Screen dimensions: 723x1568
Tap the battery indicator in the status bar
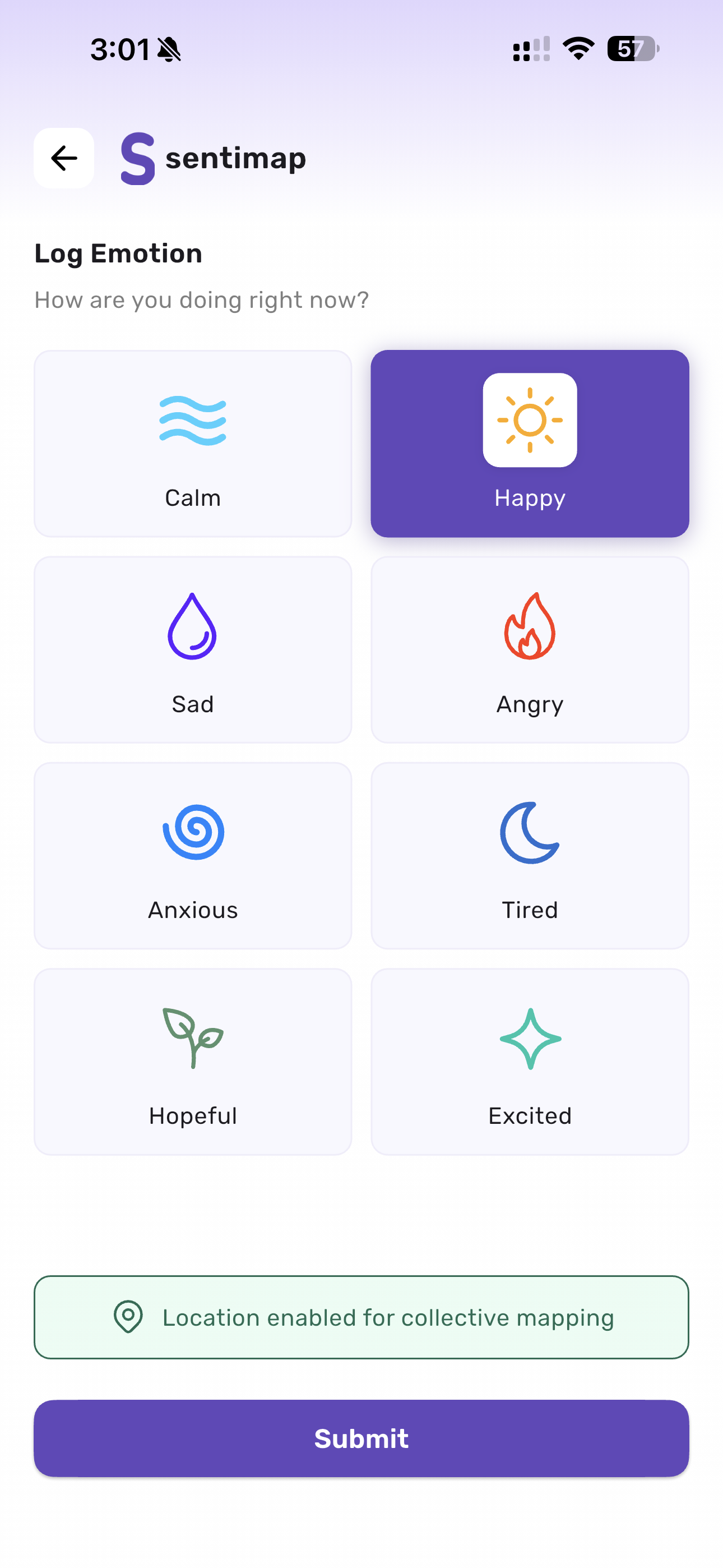[633, 50]
